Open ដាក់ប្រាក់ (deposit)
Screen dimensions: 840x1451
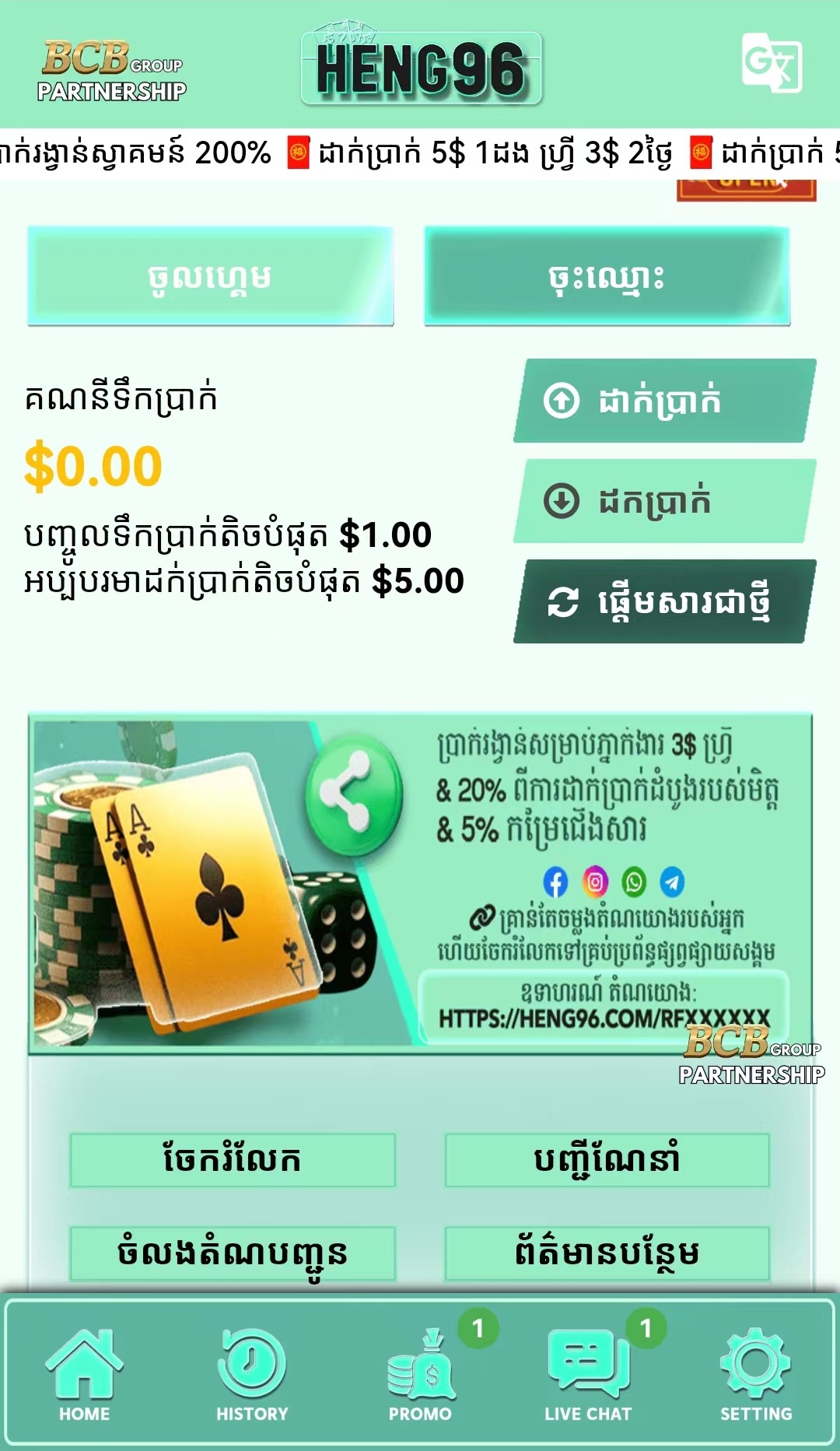663,401
